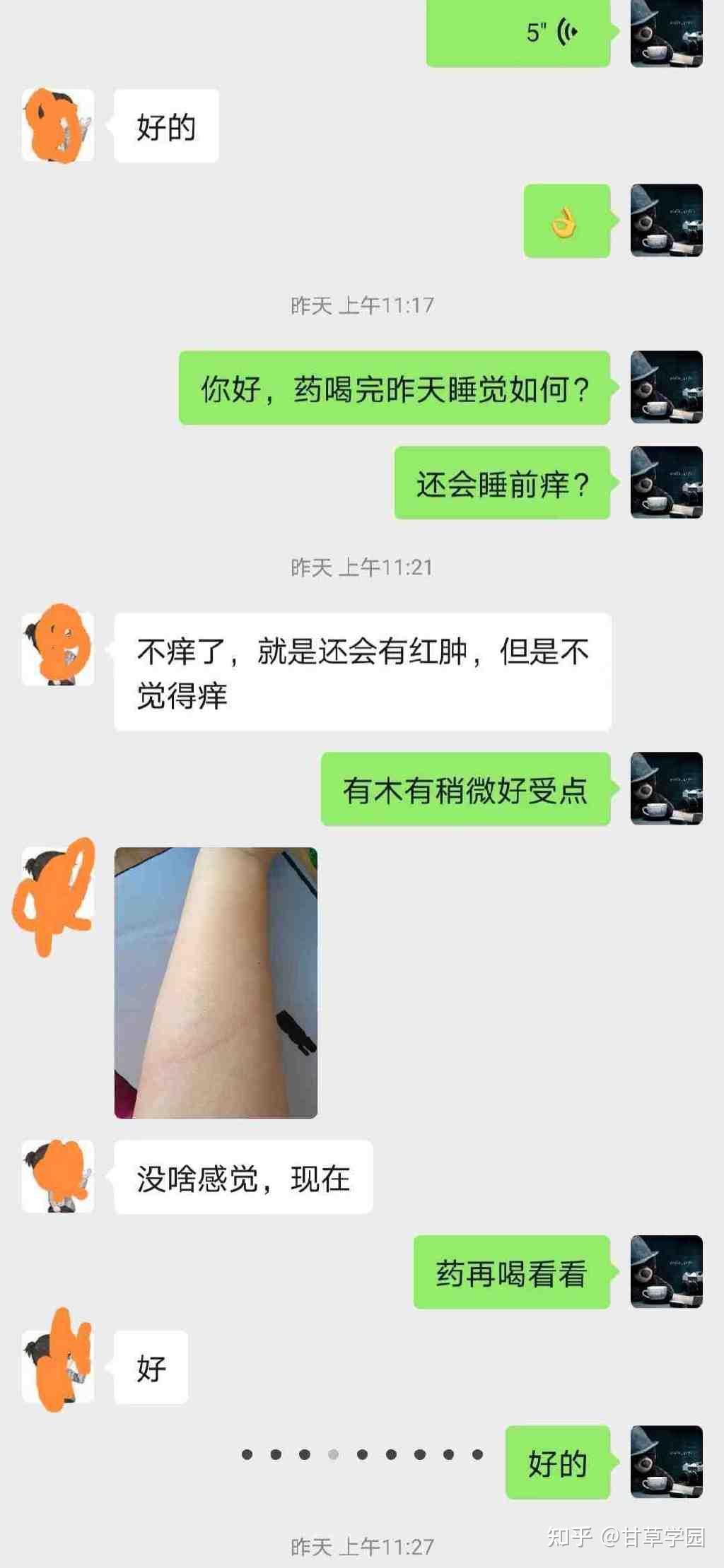Open the arm photo in the chat
Viewport: 724px width, 1568px height.
click(x=216, y=982)
